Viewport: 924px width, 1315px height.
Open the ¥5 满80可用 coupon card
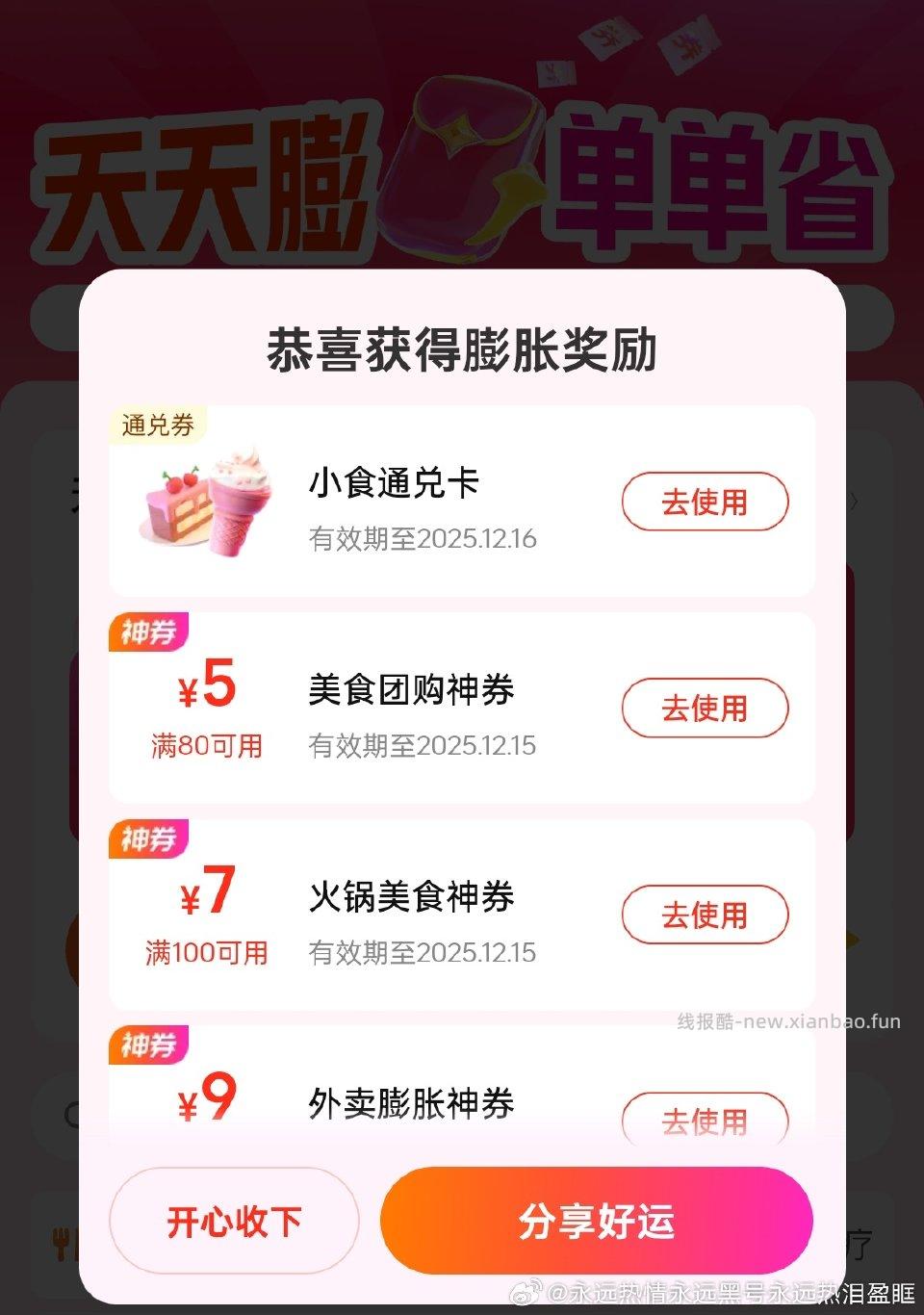click(462, 708)
